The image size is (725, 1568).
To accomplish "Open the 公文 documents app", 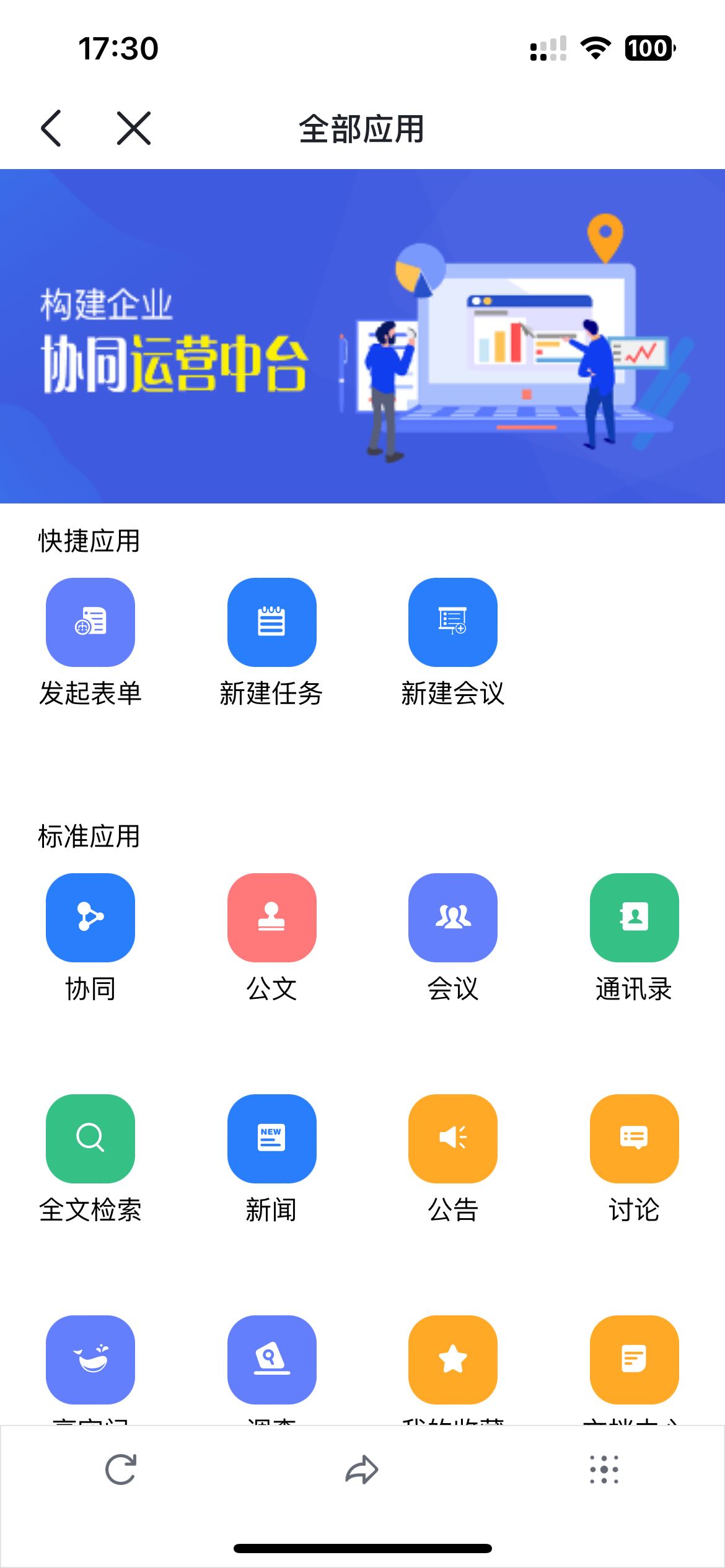I will (271, 917).
